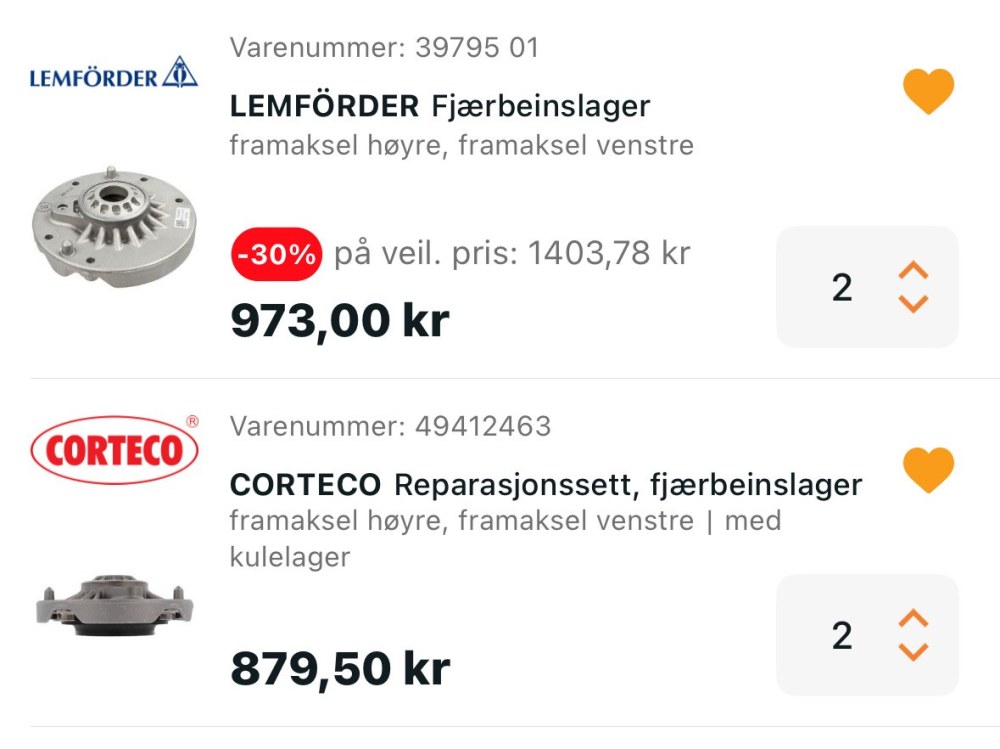This screenshot has height=749, width=1000.
Task: Decrease quantity of CORTECO Reparasjonssett
Action: pyautogui.click(x=913, y=652)
